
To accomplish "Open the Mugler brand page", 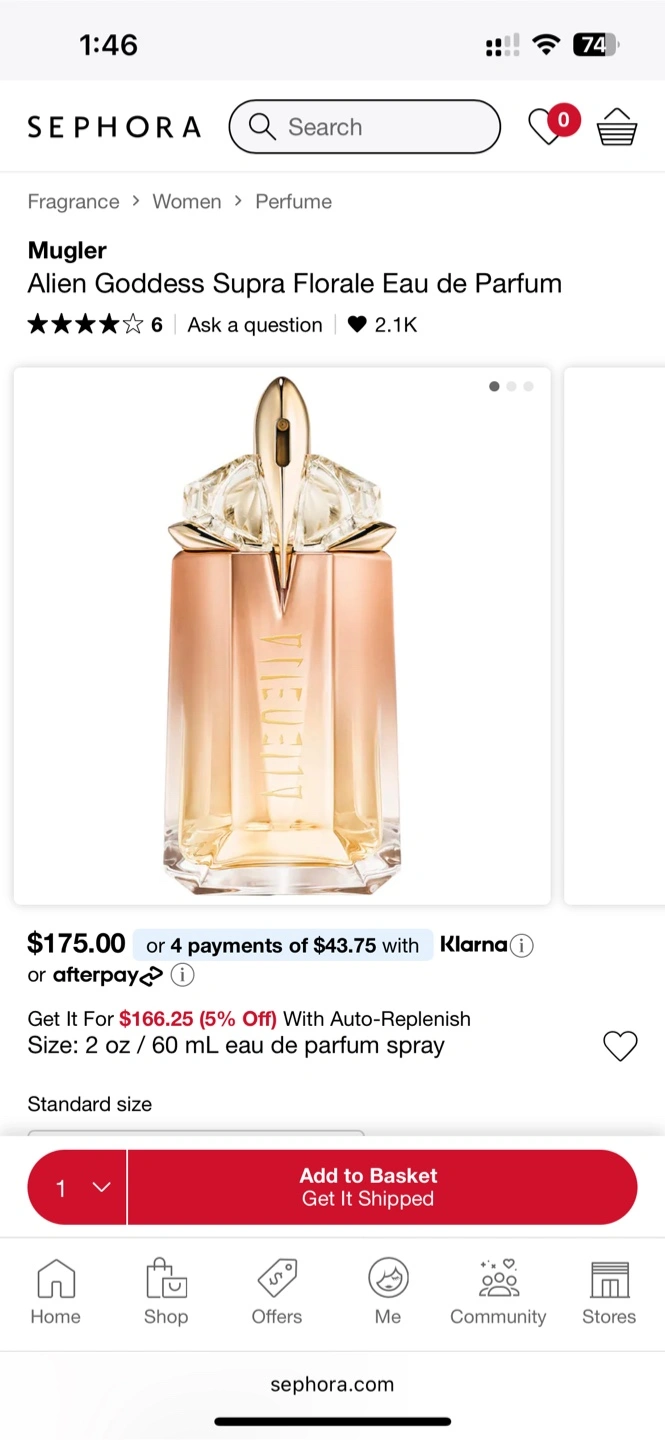I will 67,250.
